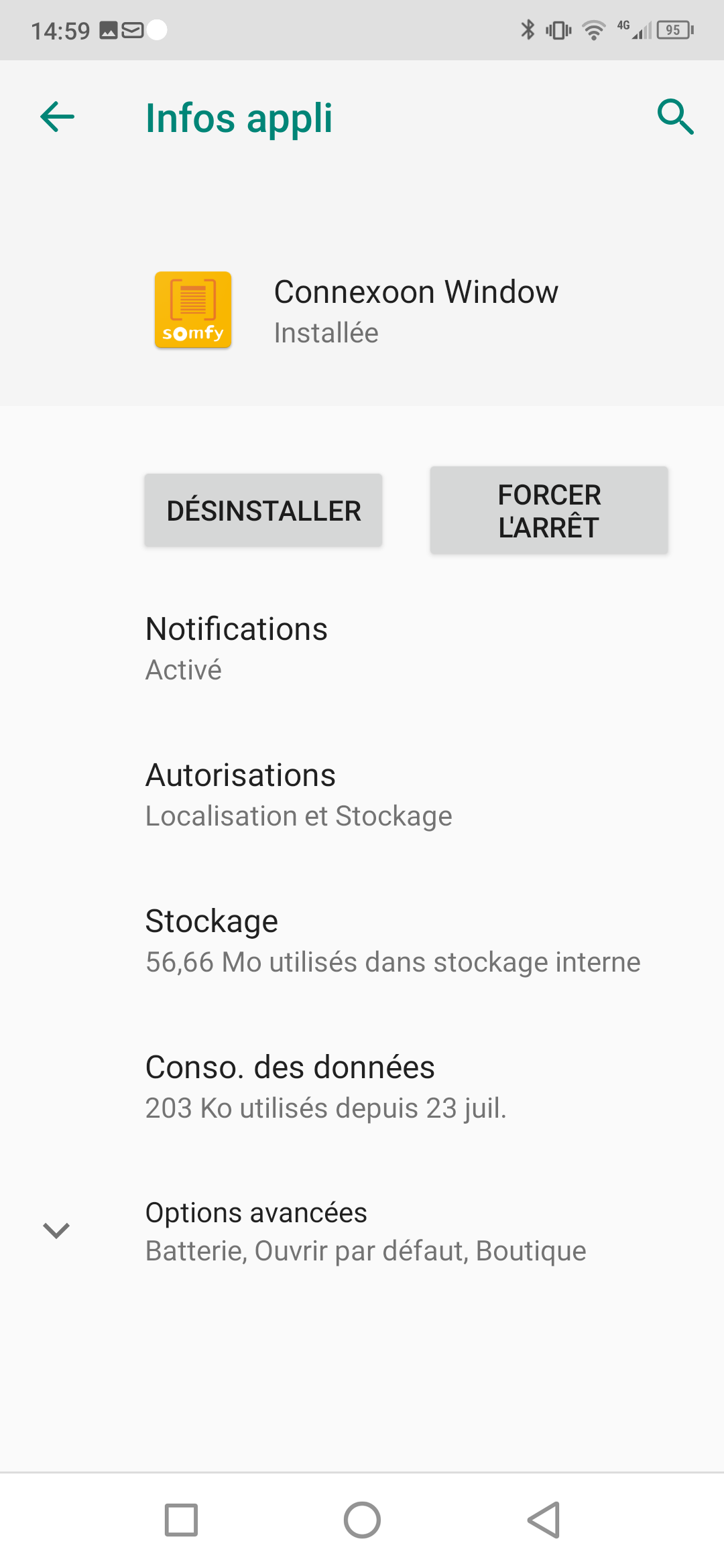
Task: View Conso. des données details
Action: (362, 1086)
